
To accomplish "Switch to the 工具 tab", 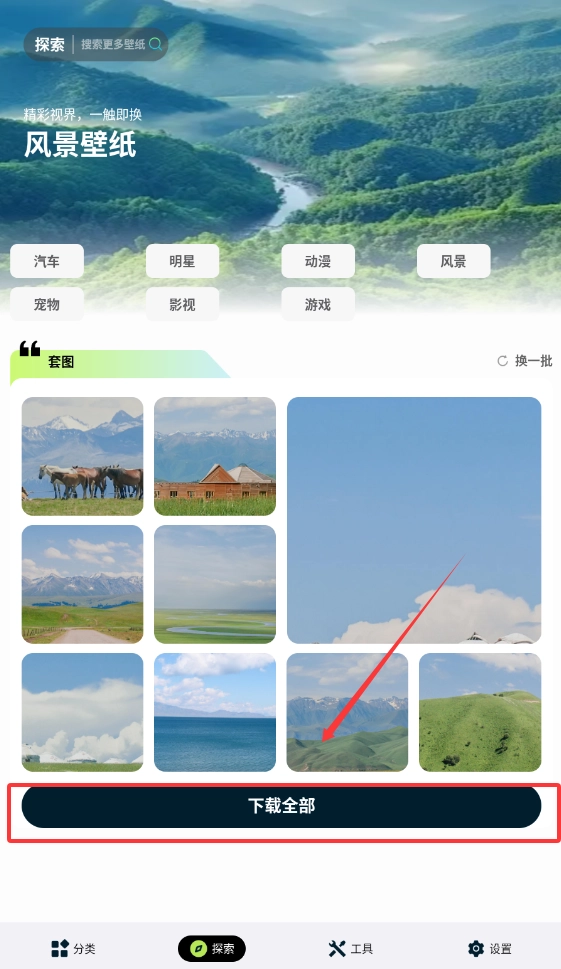I will [350, 949].
